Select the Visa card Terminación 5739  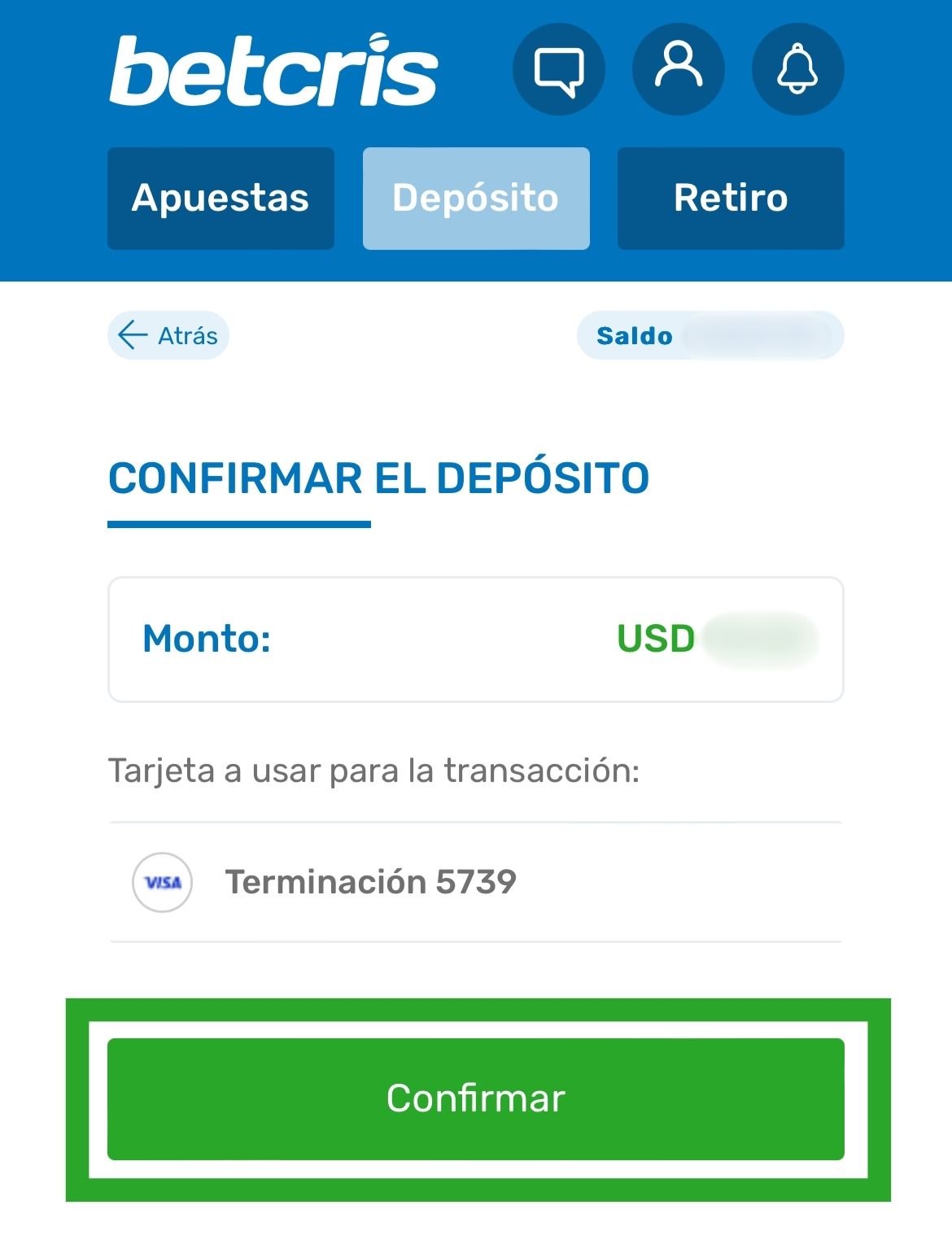point(370,882)
